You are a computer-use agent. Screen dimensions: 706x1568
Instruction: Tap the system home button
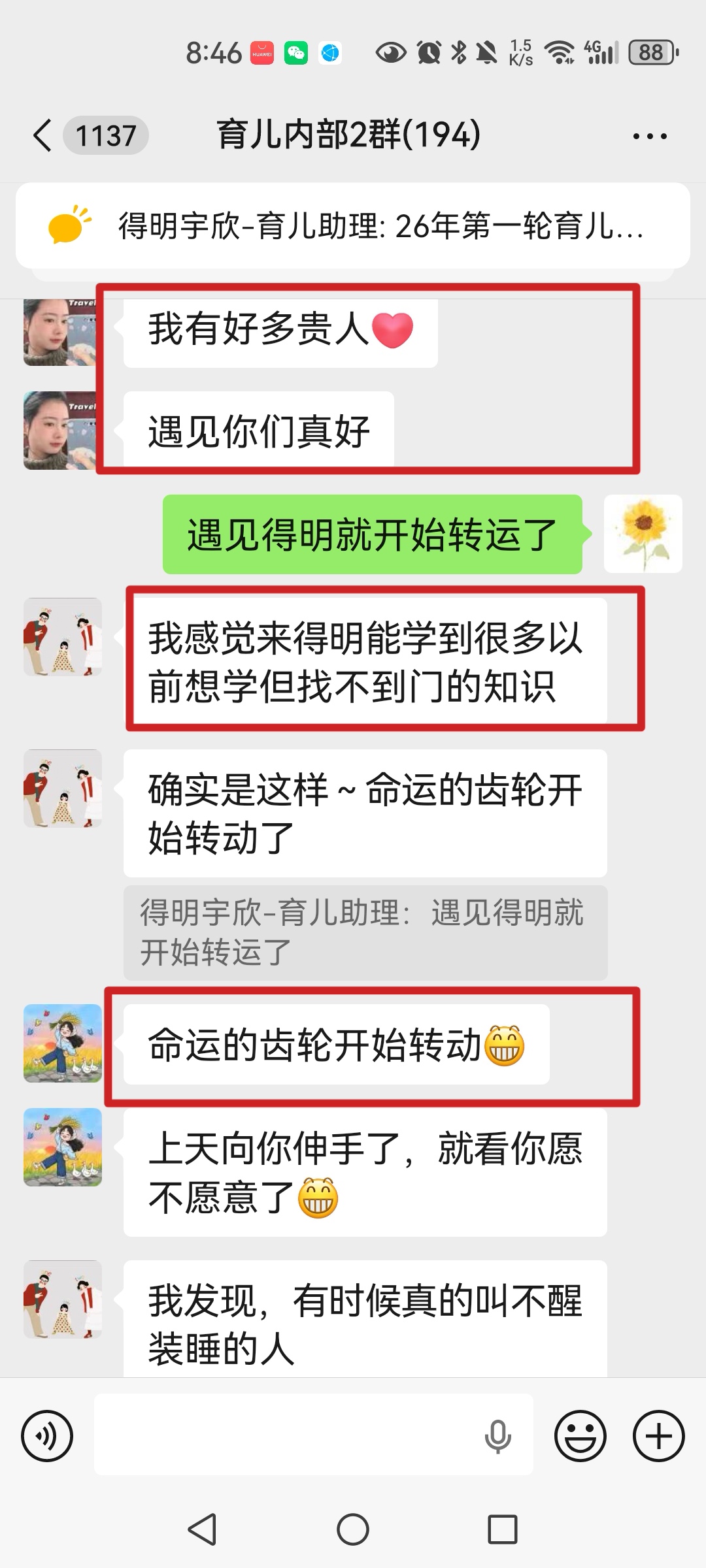pos(353,1530)
